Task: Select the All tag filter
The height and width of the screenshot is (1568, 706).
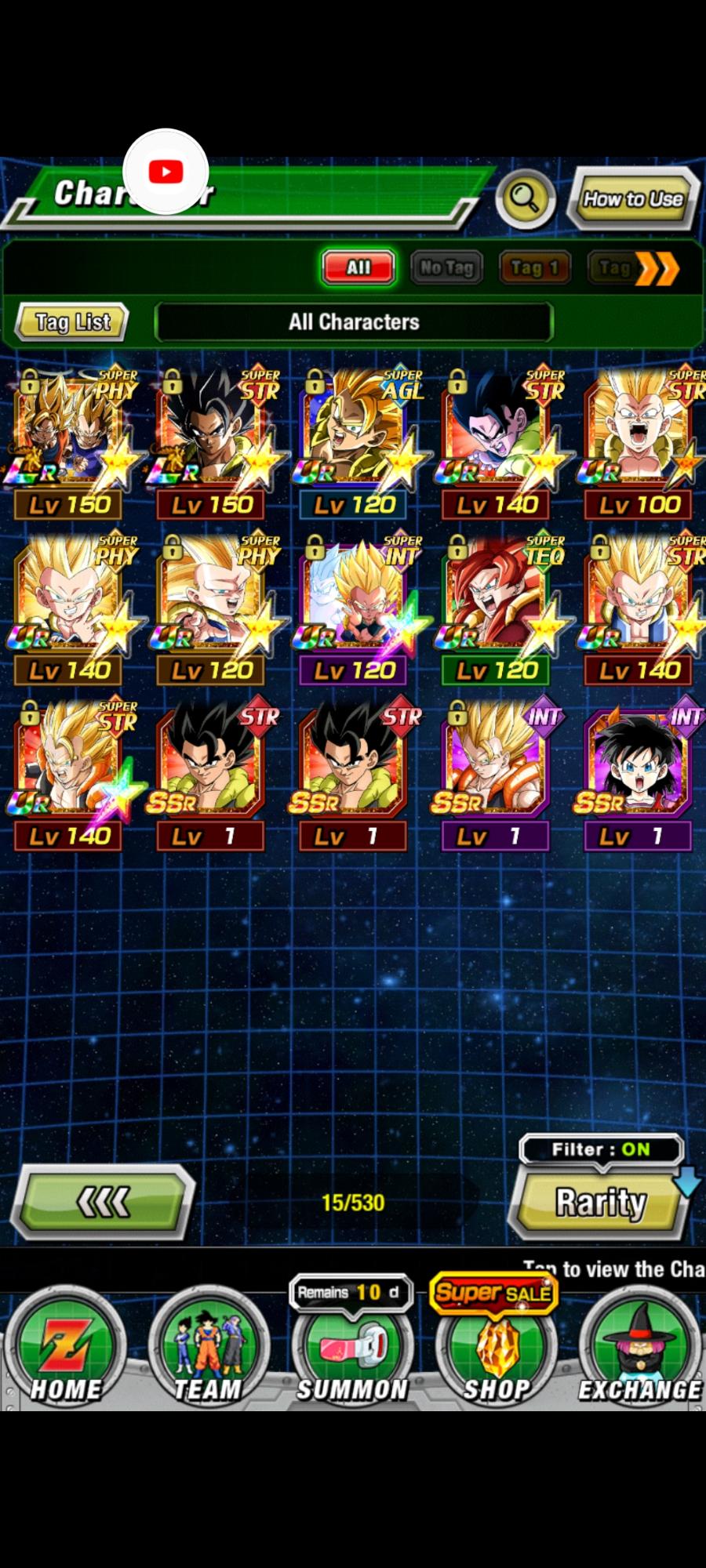Action: click(x=358, y=268)
